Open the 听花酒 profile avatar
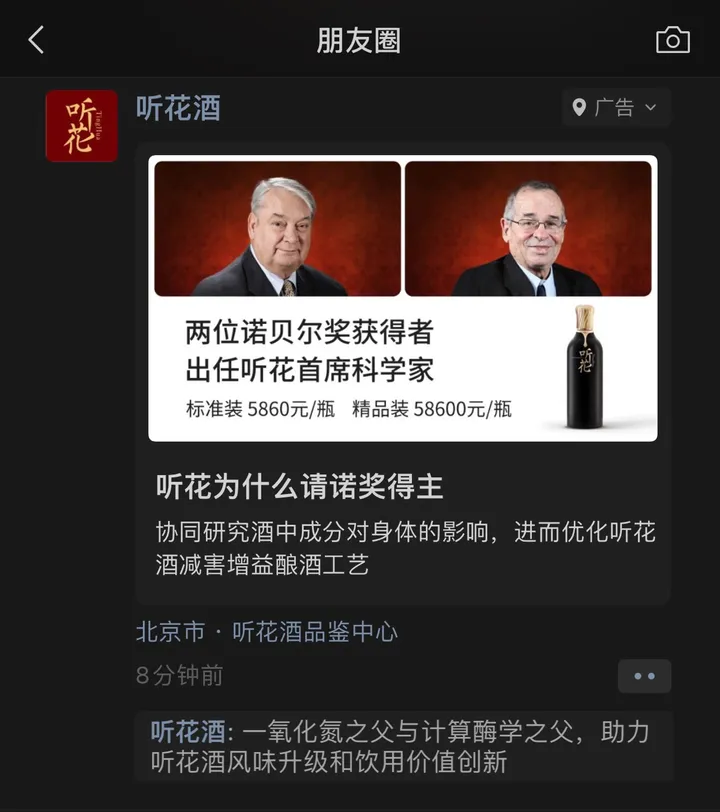This screenshot has height=812, width=720. pos(82,126)
